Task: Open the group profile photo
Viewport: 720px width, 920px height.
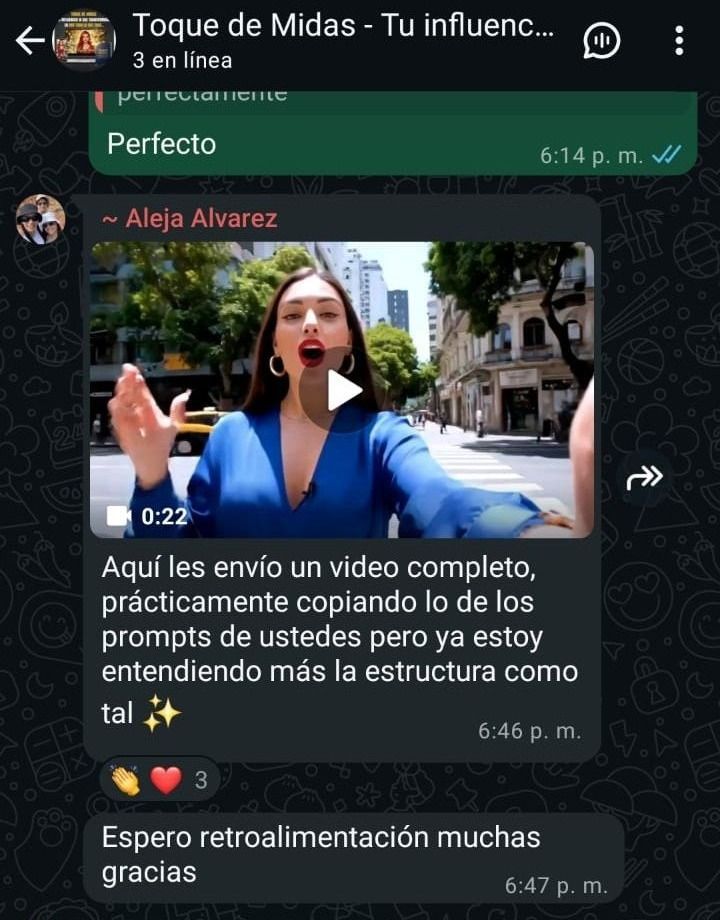Action: (84, 41)
